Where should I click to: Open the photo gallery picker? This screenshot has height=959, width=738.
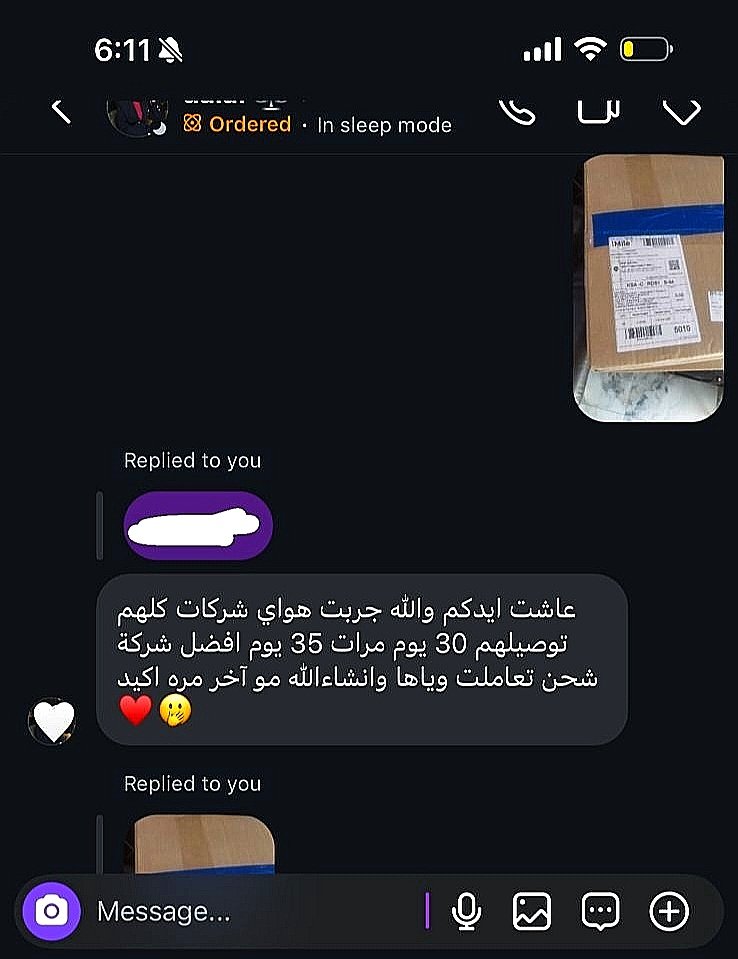click(532, 911)
